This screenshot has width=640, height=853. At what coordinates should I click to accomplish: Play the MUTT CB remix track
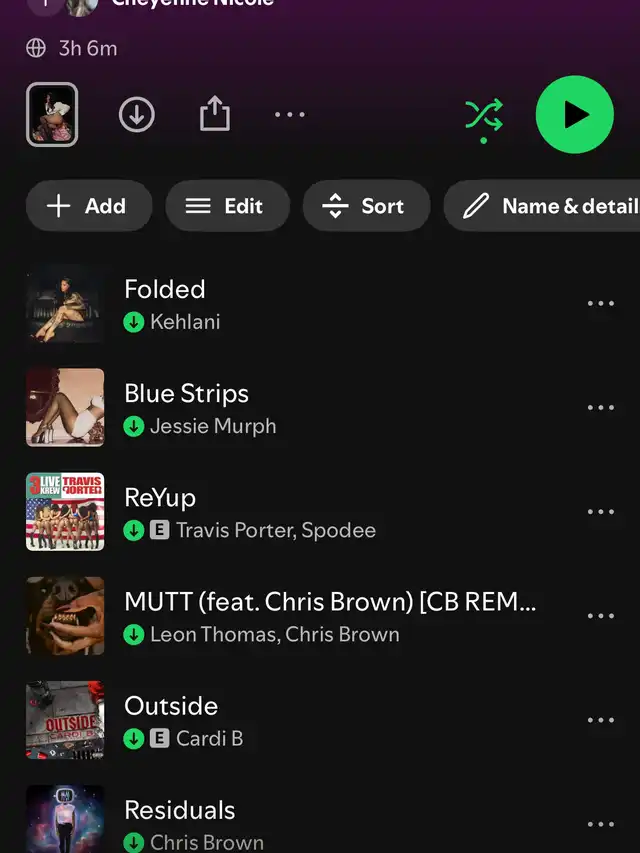pyautogui.click(x=300, y=616)
